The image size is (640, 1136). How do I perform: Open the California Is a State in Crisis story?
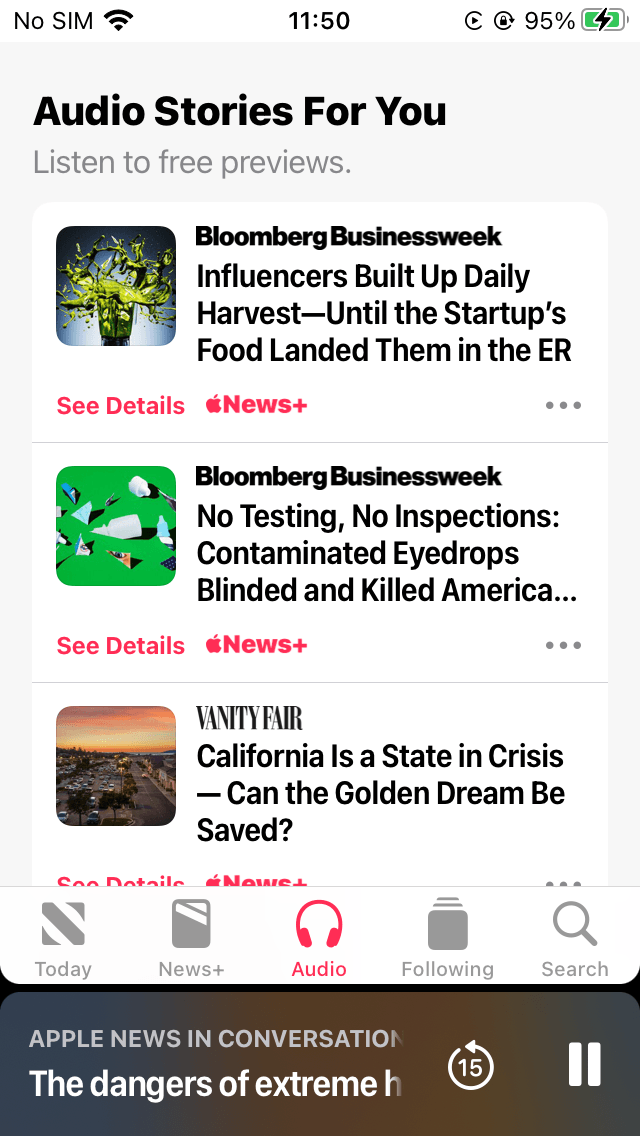(380, 793)
